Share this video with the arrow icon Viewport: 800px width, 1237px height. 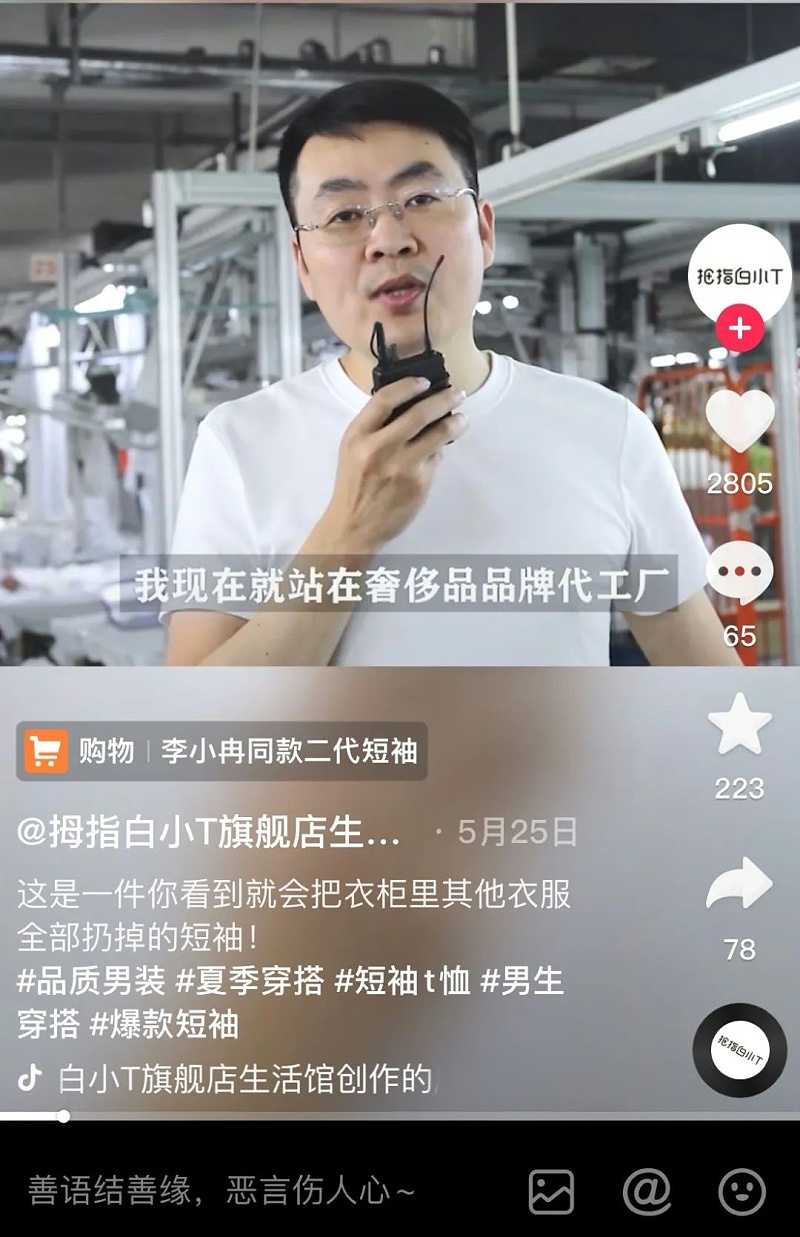740,884
